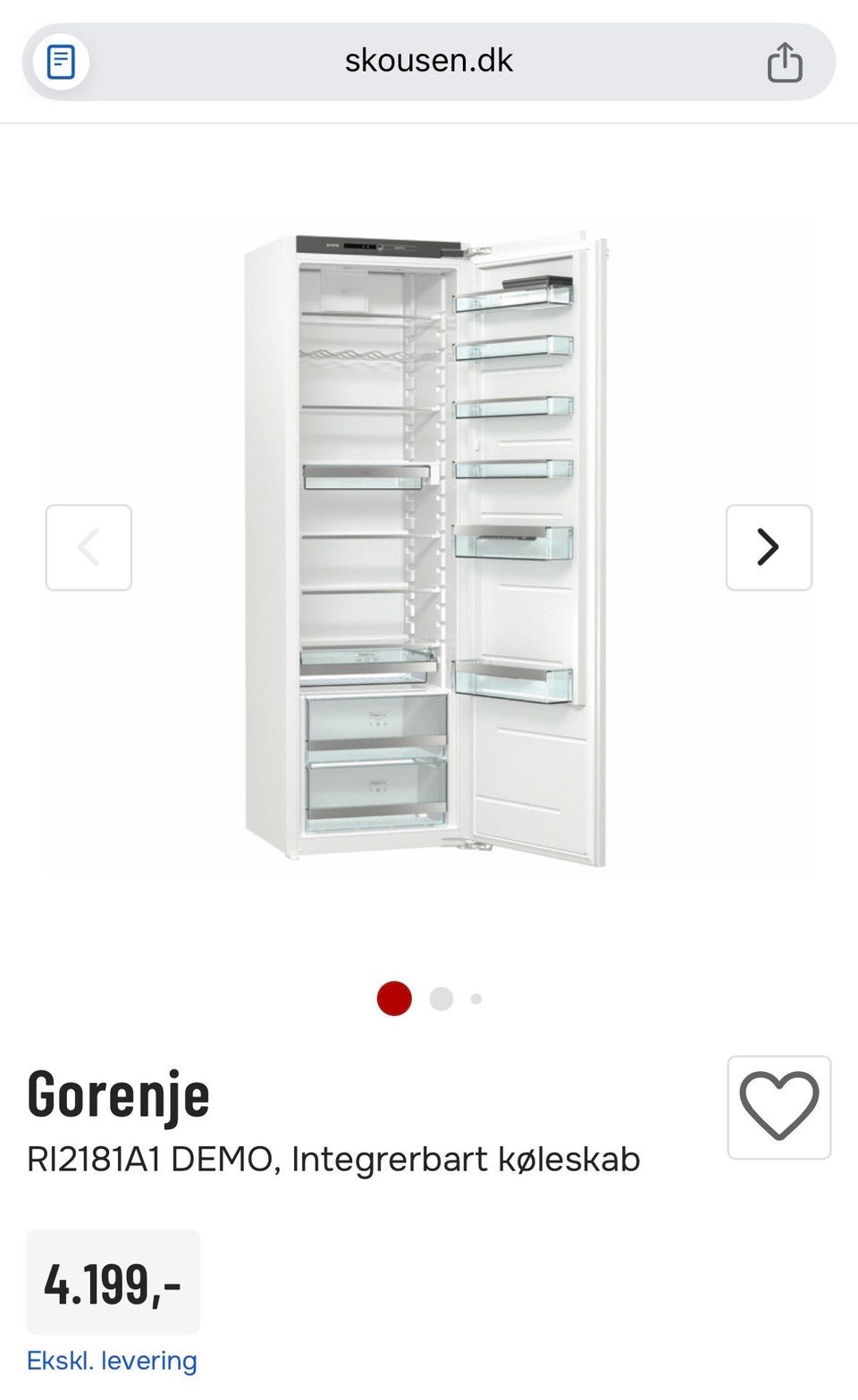Open the "Ekskl. levering" delivery link

[x=112, y=1362]
